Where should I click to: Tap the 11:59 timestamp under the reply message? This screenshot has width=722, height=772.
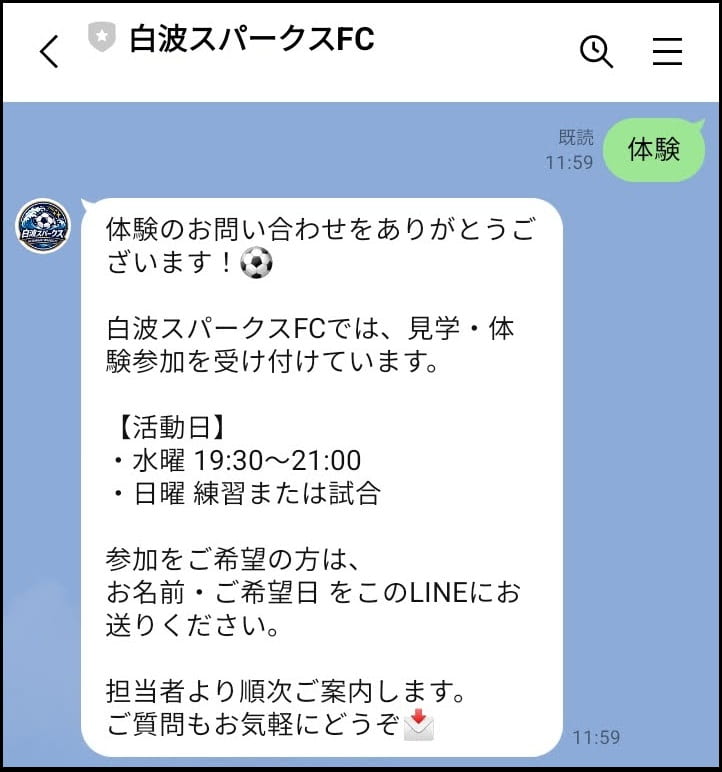tap(599, 737)
